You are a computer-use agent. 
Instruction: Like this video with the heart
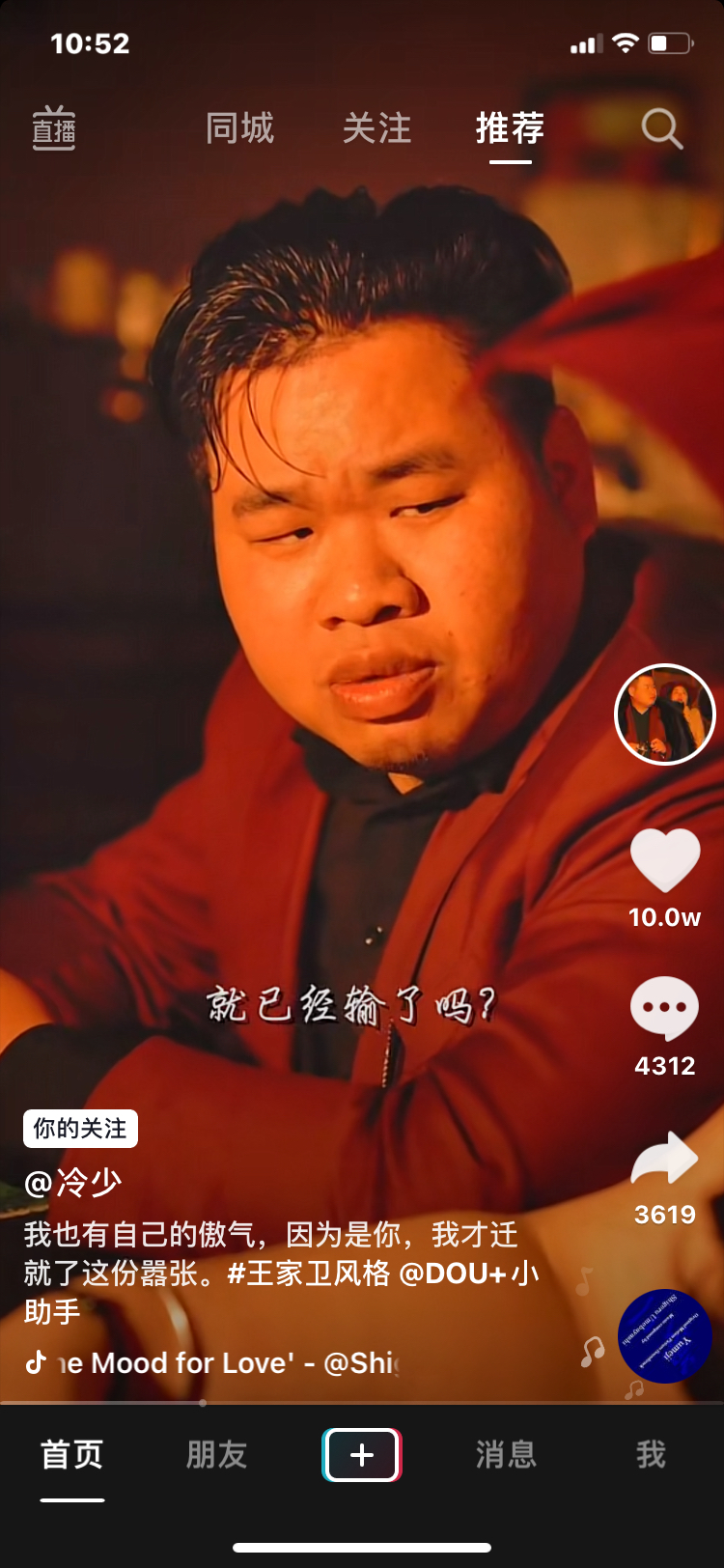point(664,859)
